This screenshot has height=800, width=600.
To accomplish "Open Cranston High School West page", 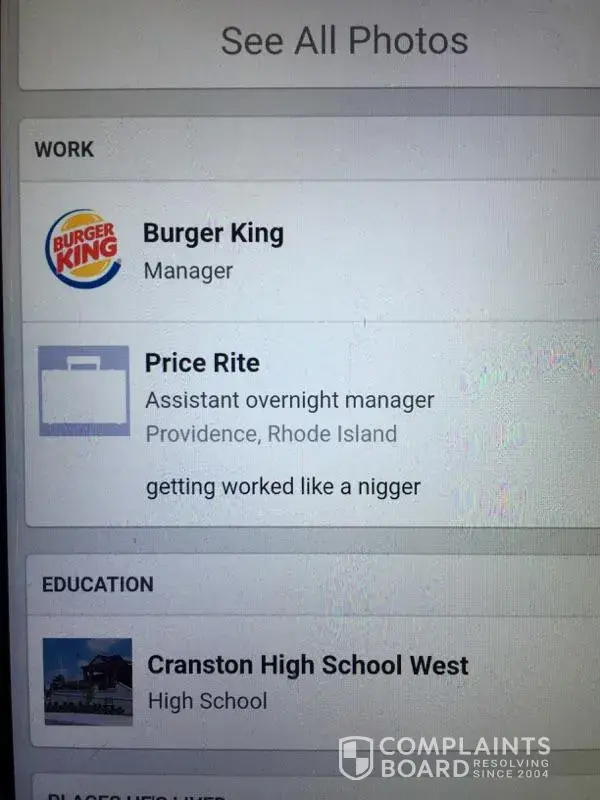I will click(x=307, y=665).
